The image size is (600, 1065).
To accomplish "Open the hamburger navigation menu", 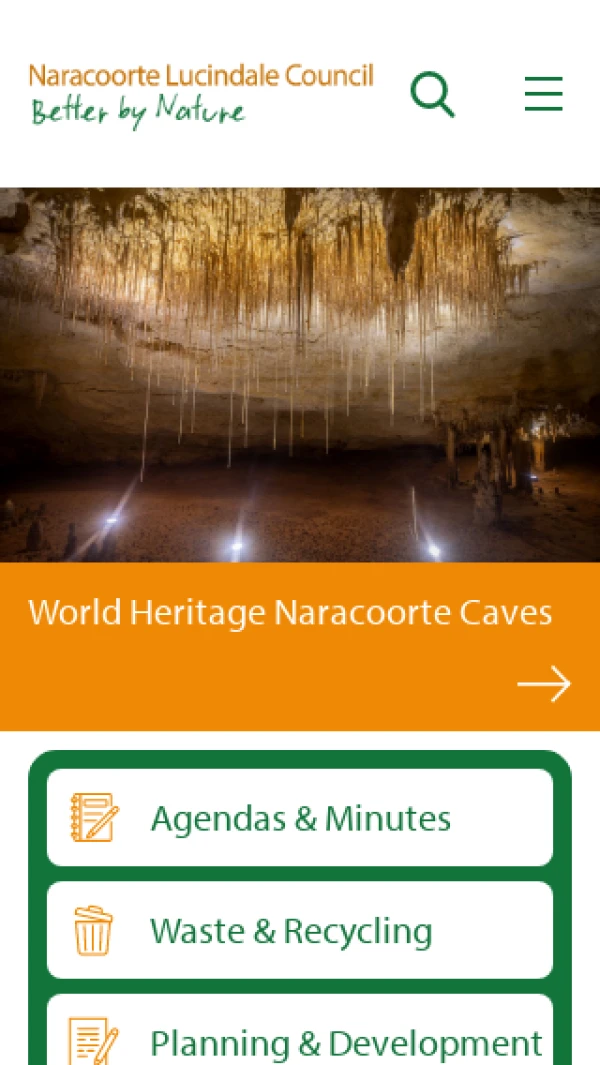I will pyautogui.click(x=543, y=95).
